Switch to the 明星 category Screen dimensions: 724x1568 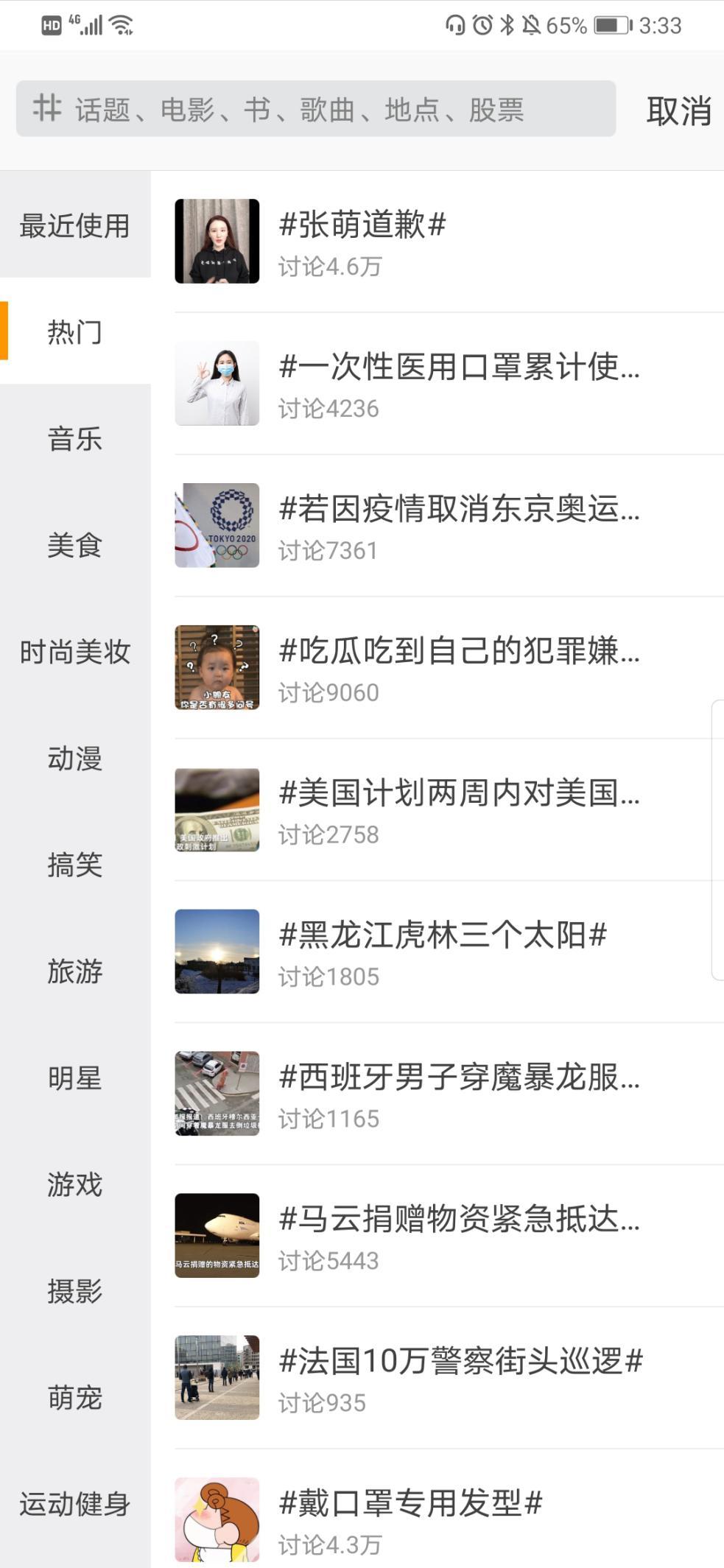pyautogui.click(x=74, y=1078)
